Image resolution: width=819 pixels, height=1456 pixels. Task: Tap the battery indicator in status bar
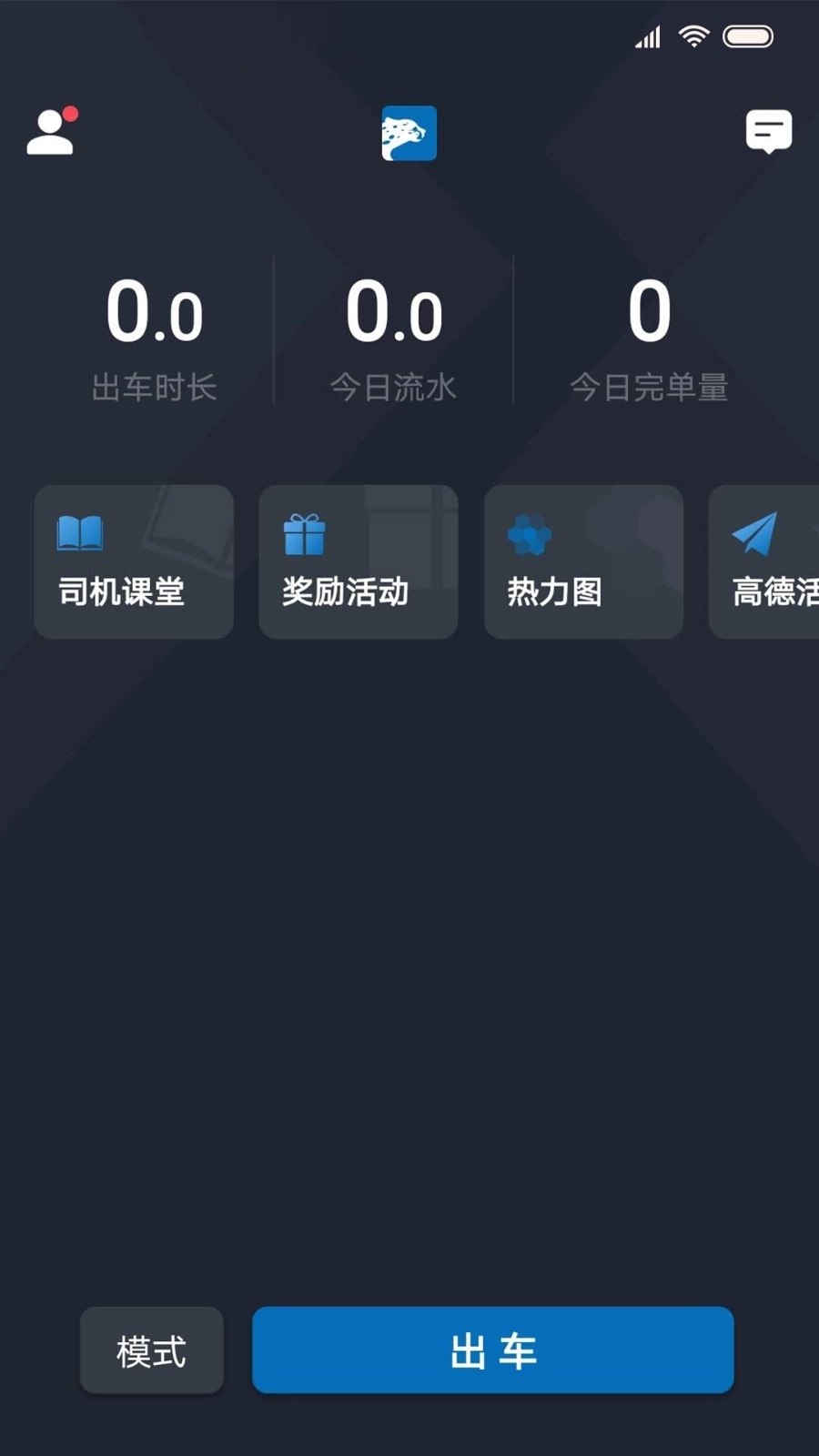click(x=749, y=35)
